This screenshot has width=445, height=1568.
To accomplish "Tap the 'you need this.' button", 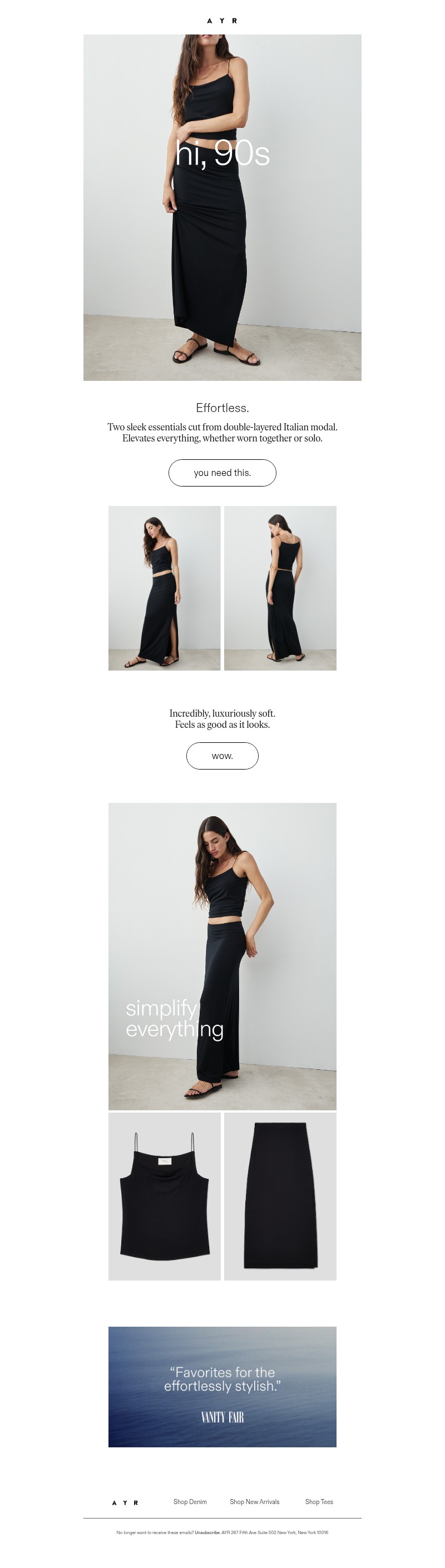I will click(x=222, y=473).
